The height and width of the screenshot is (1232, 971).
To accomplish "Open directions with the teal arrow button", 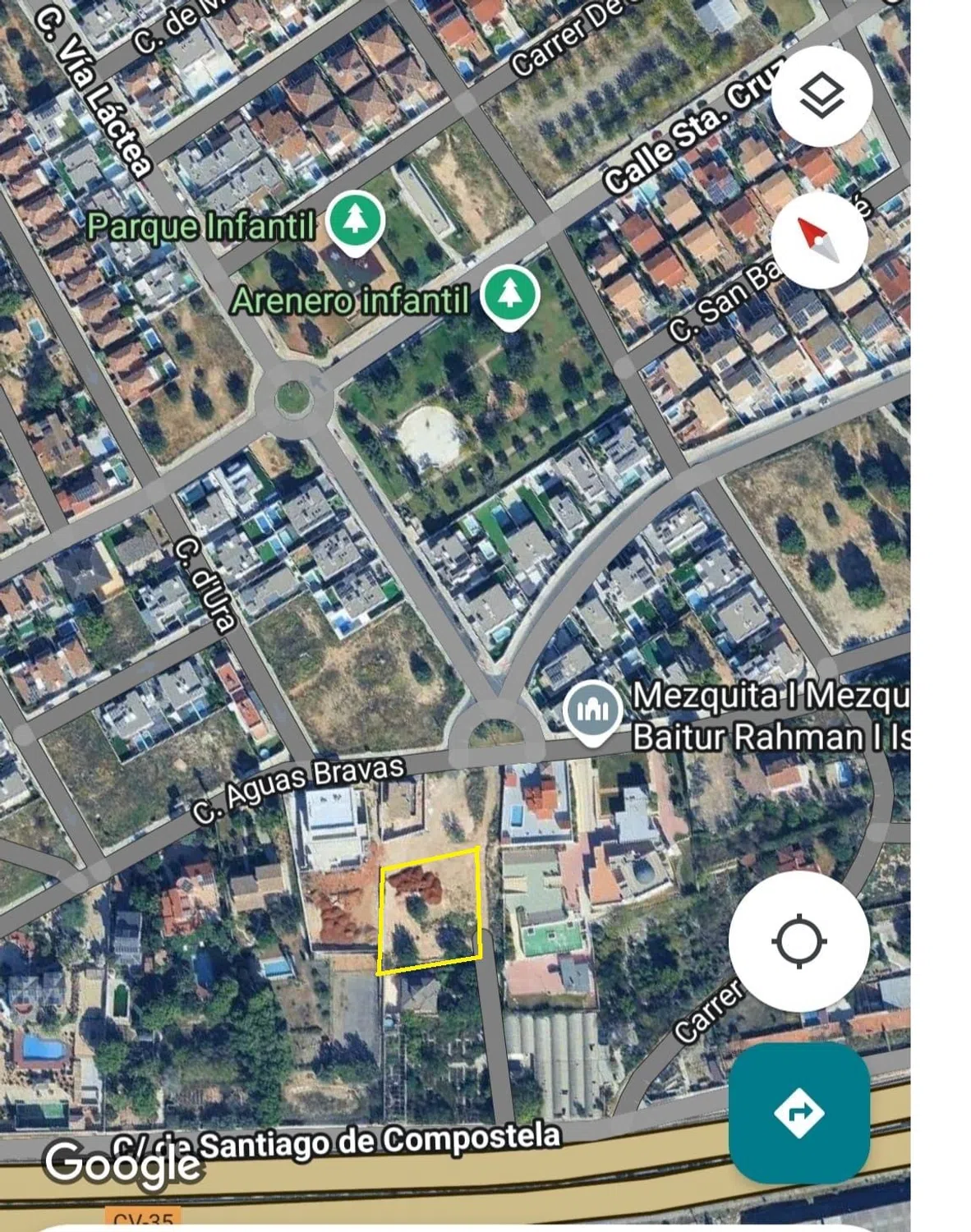I will tap(798, 1113).
